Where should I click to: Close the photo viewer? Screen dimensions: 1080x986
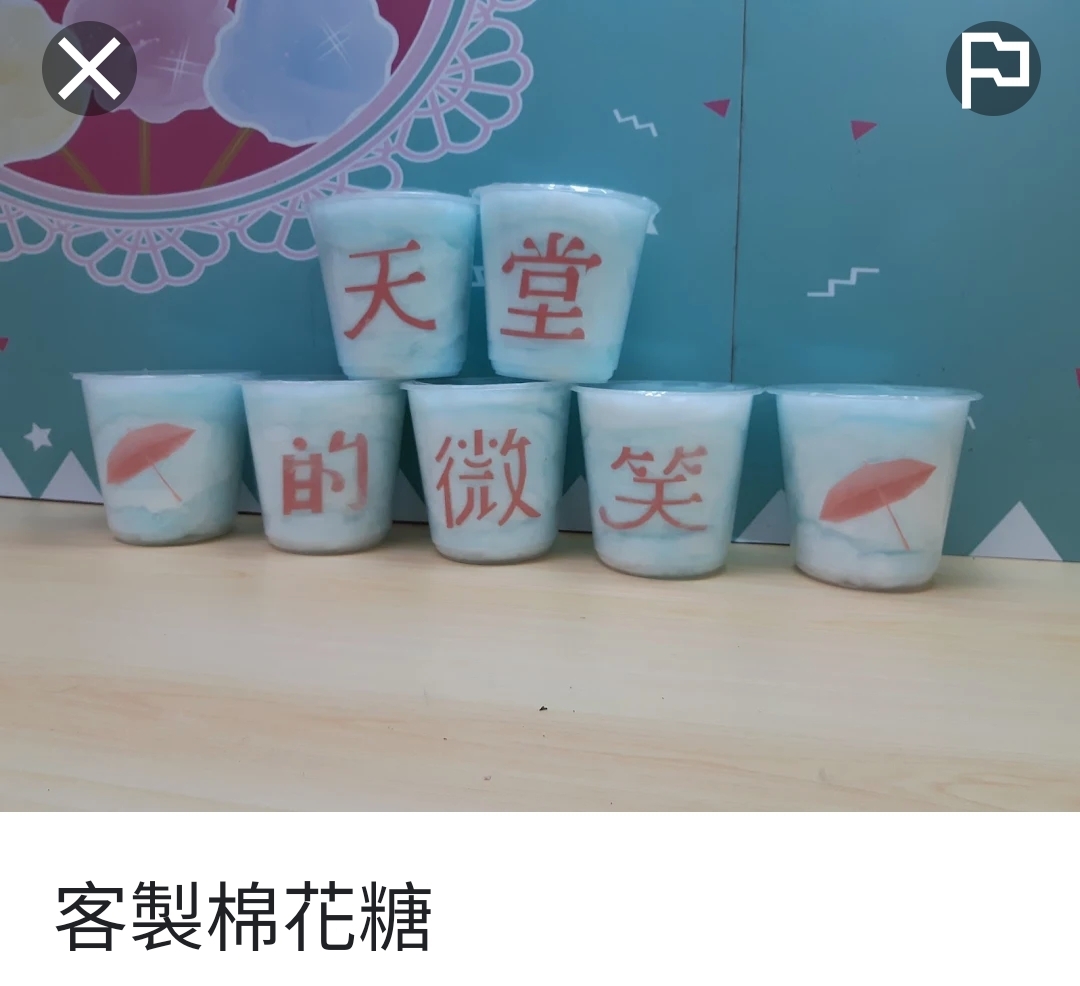(89, 69)
